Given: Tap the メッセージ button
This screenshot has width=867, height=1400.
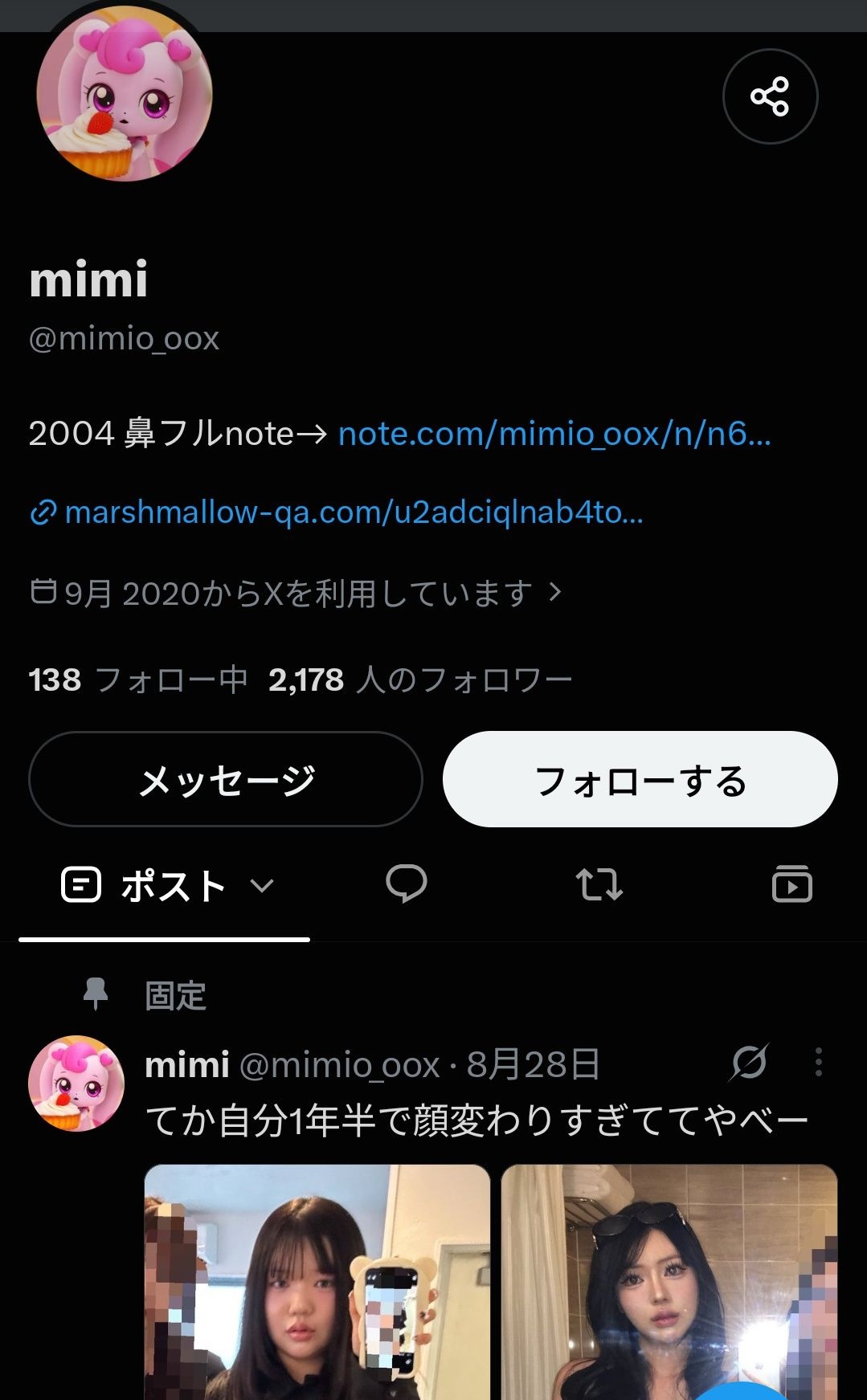Looking at the screenshot, I should coord(226,779).
